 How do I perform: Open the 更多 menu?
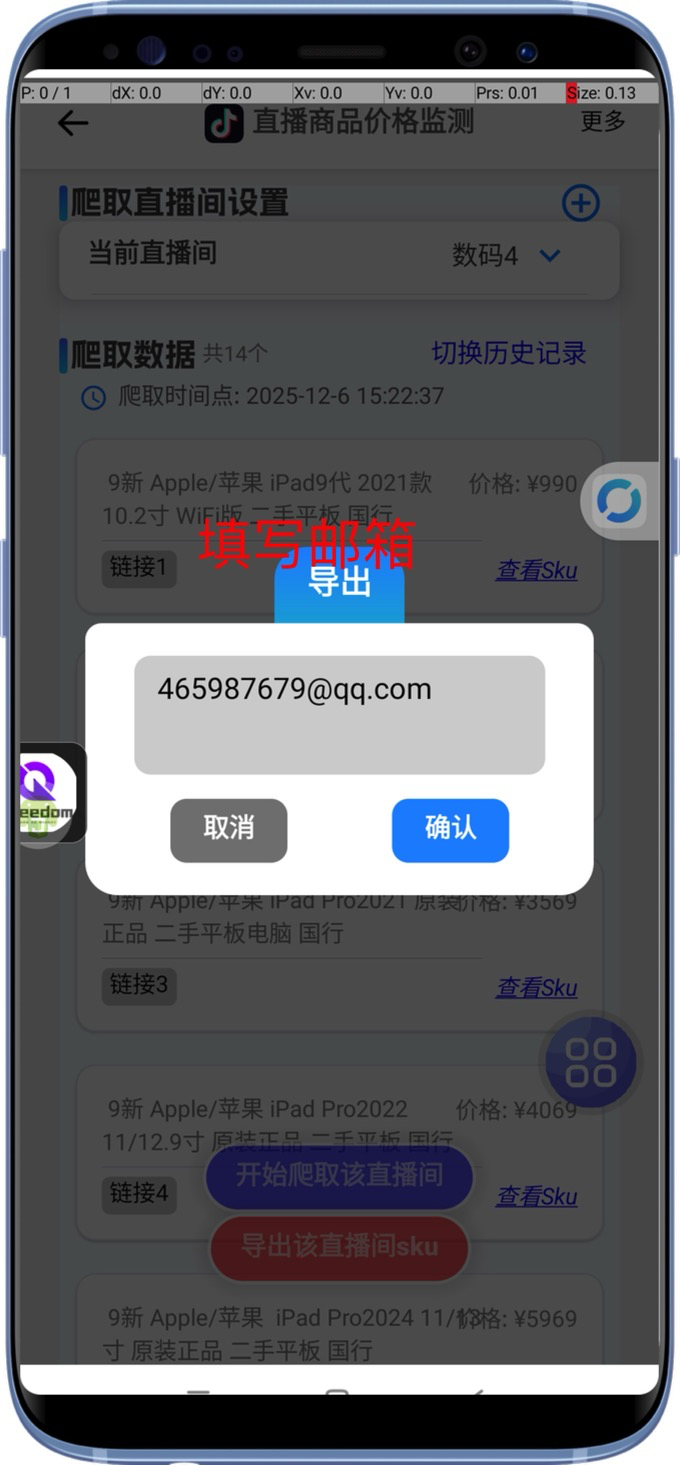point(603,121)
